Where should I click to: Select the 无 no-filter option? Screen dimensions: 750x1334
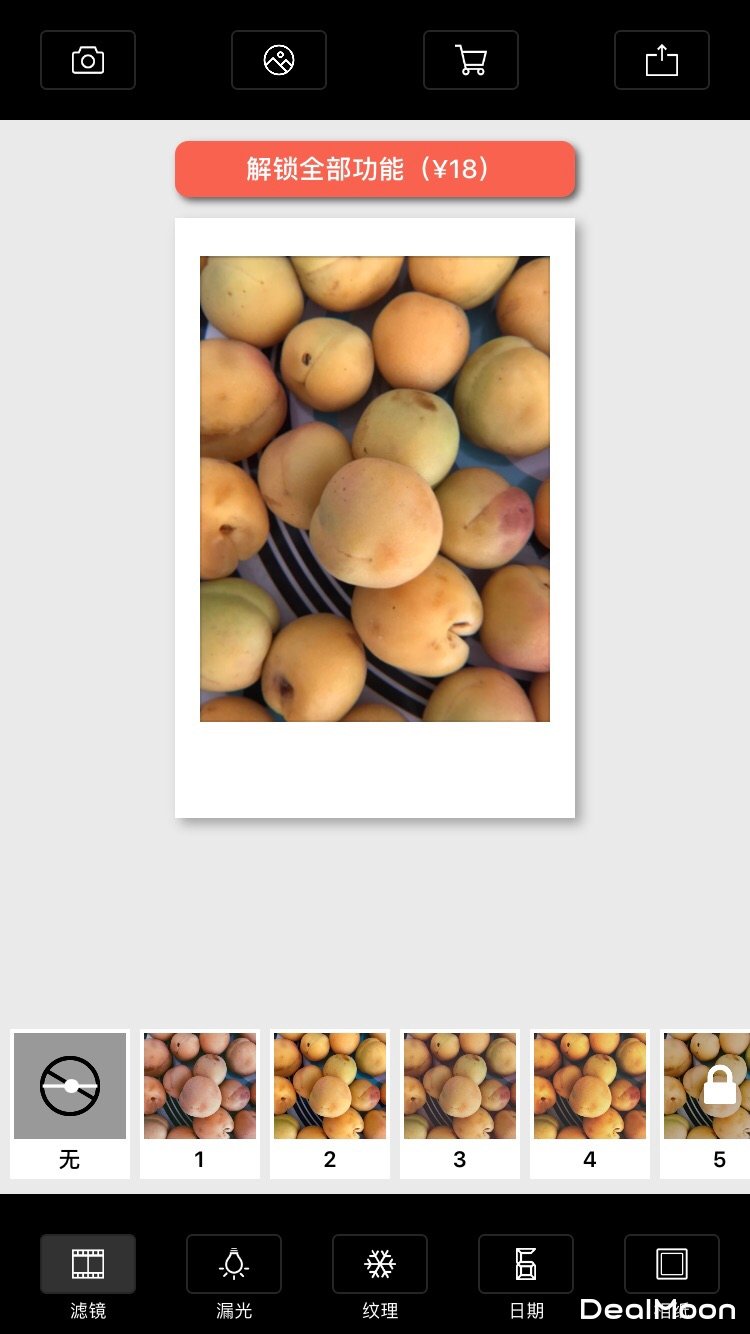coord(70,1103)
